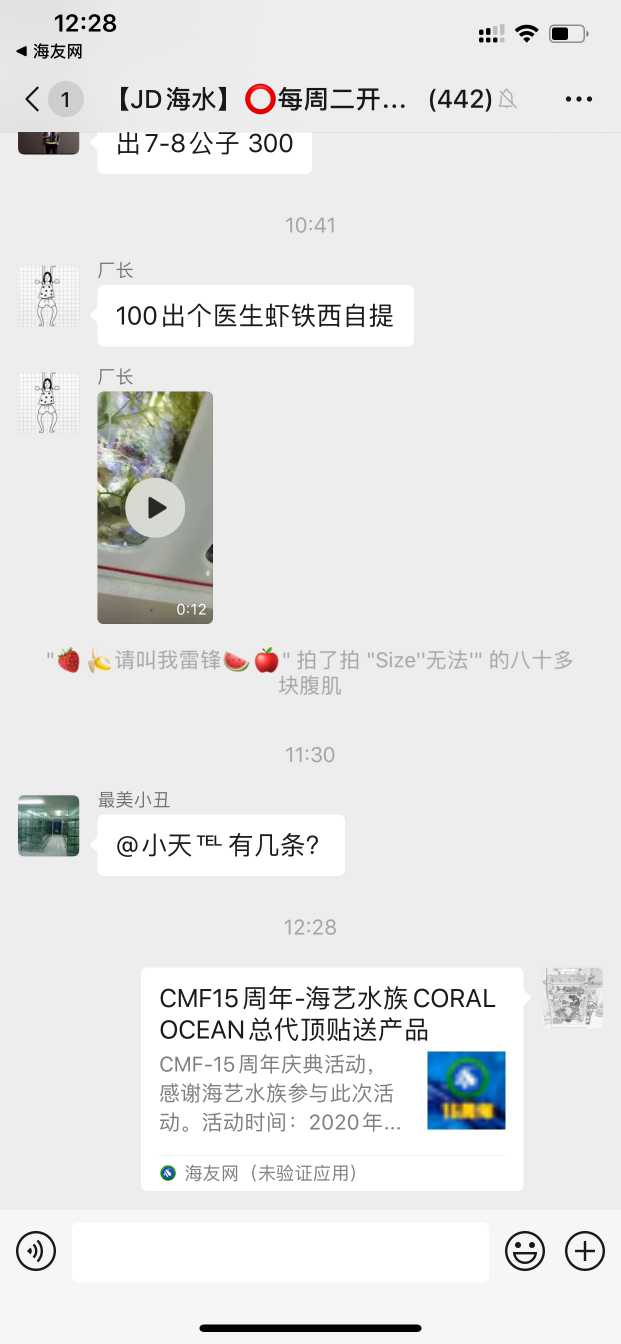621x1344 pixels.
Task: Tap the message text field
Action: point(280,1251)
